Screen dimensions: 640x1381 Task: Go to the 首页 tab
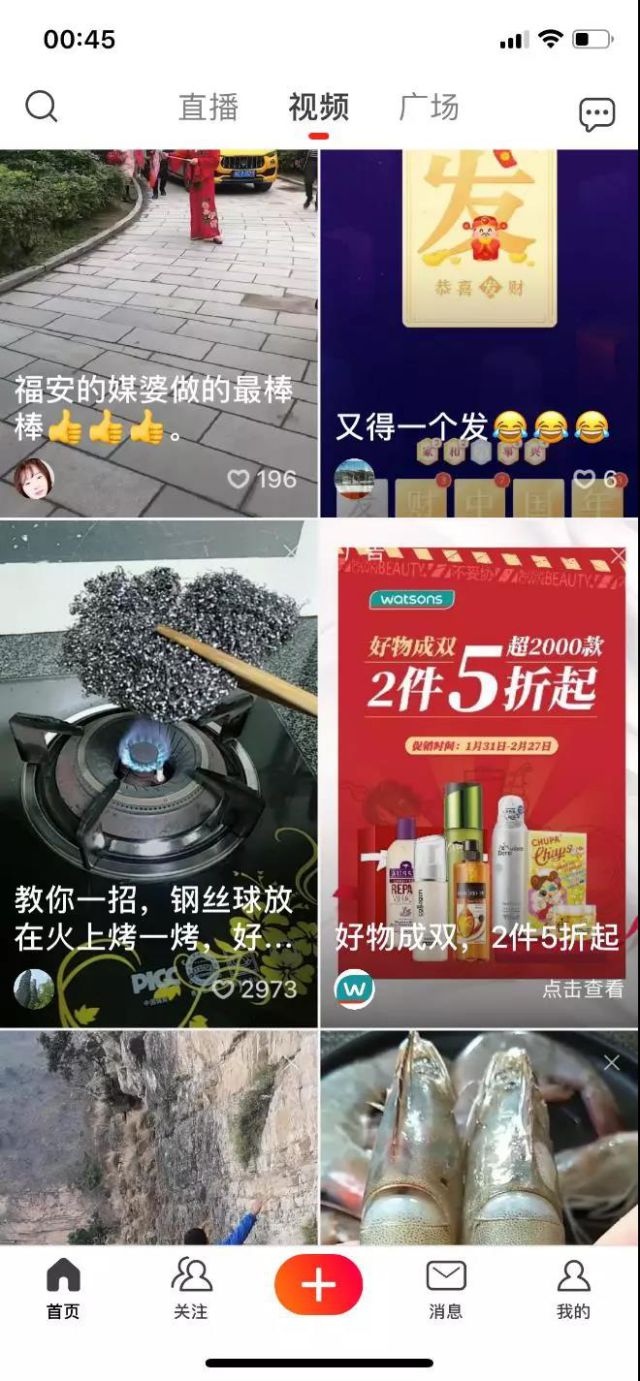click(x=63, y=1288)
